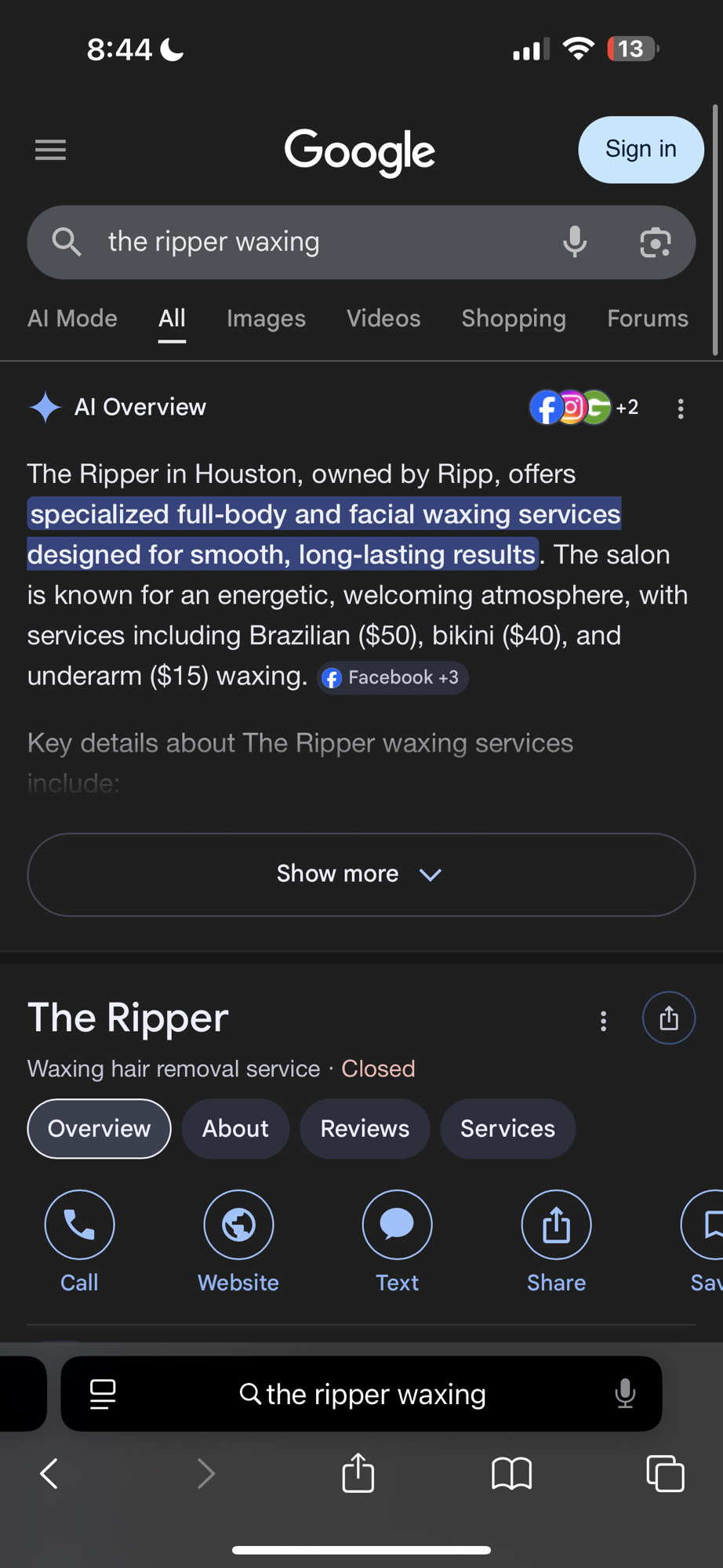Open Safari bookmarks

click(511, 1474)
